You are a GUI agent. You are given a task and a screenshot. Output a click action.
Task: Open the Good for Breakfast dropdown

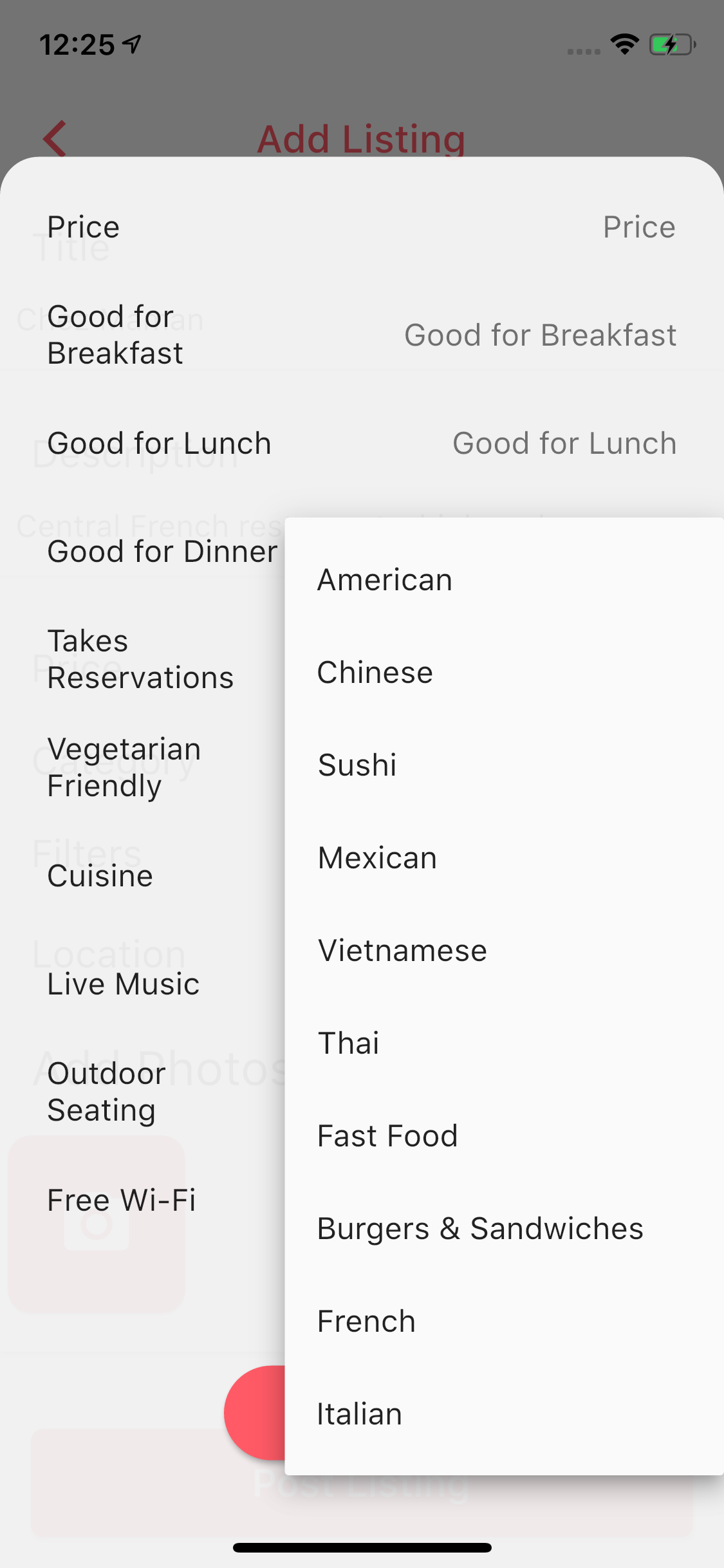coord(540,335)
